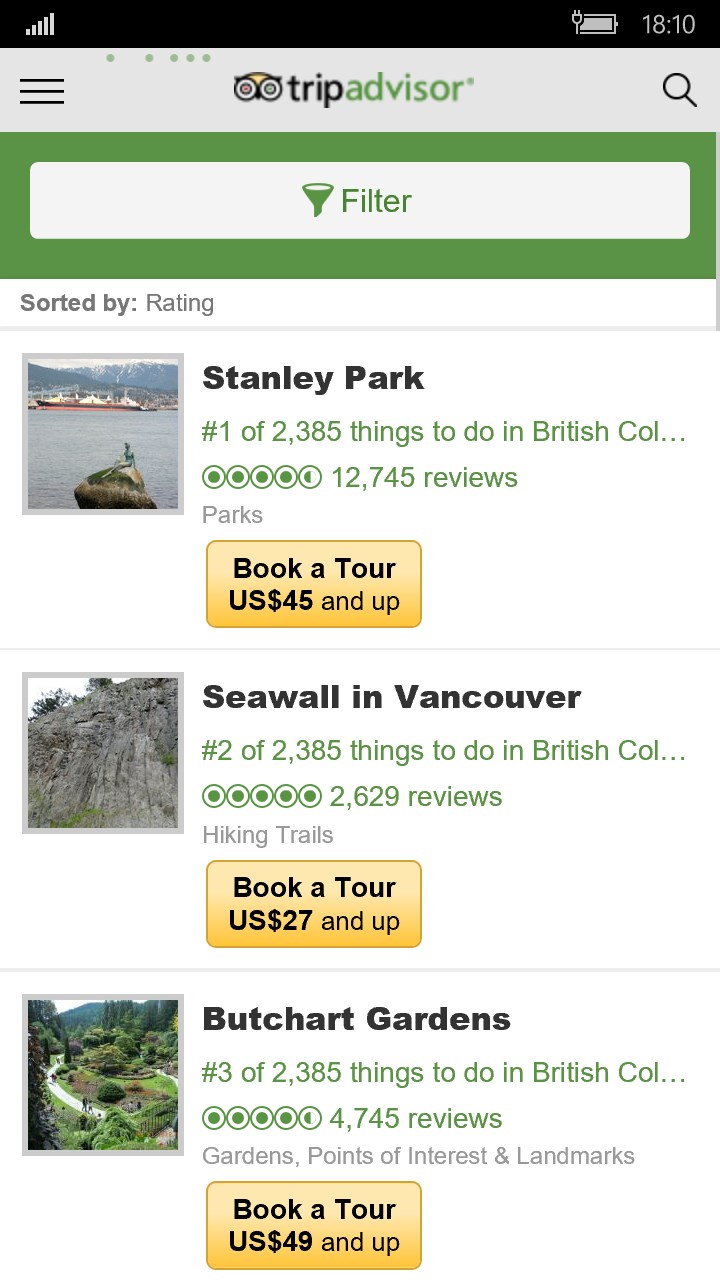The width and height of the screenshot is (720, 1280).
Task: Book a Tour for Seawall at US$27
Action: pos(313,903)
